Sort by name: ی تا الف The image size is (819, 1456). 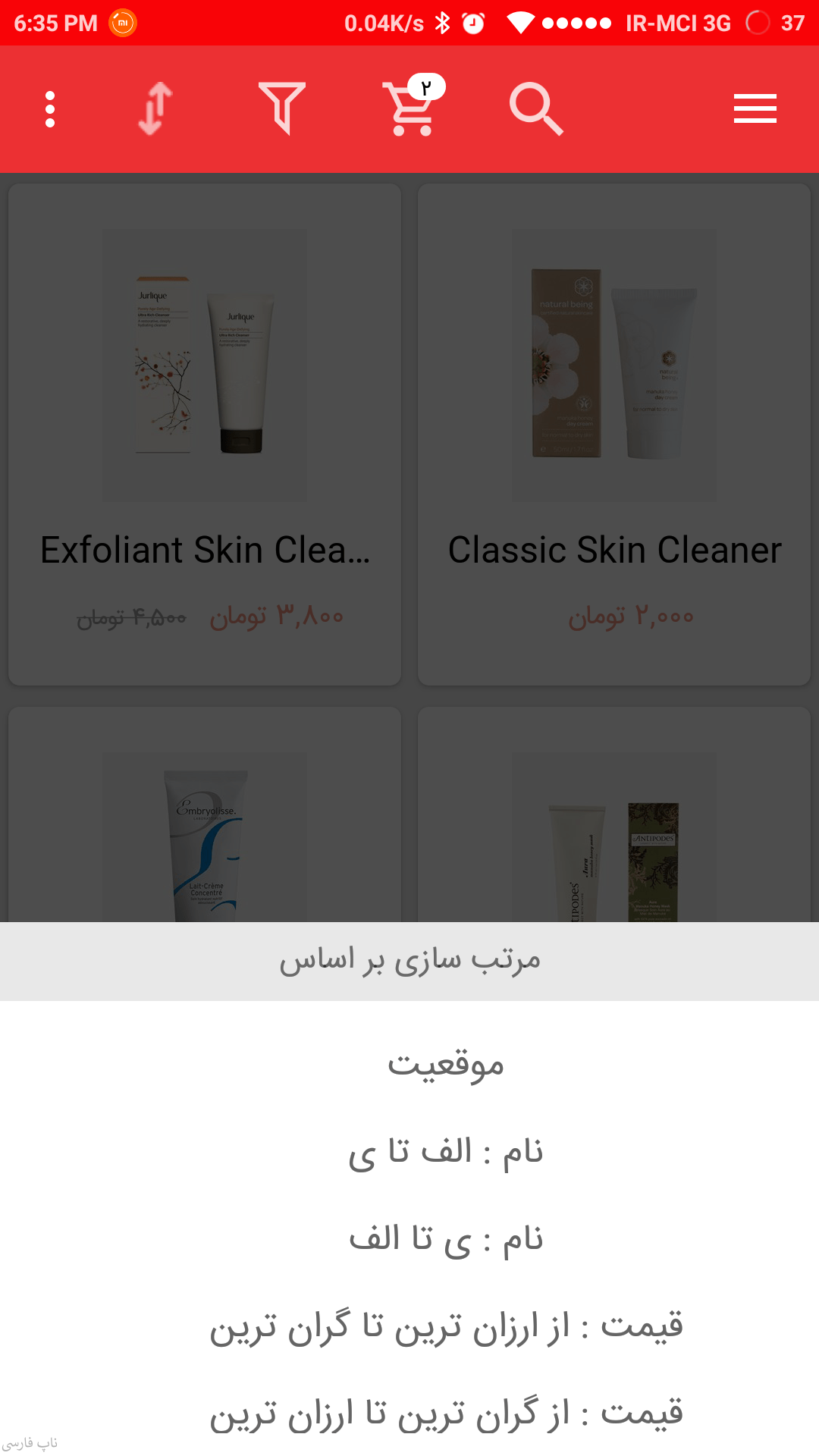tap(446, 1239)
